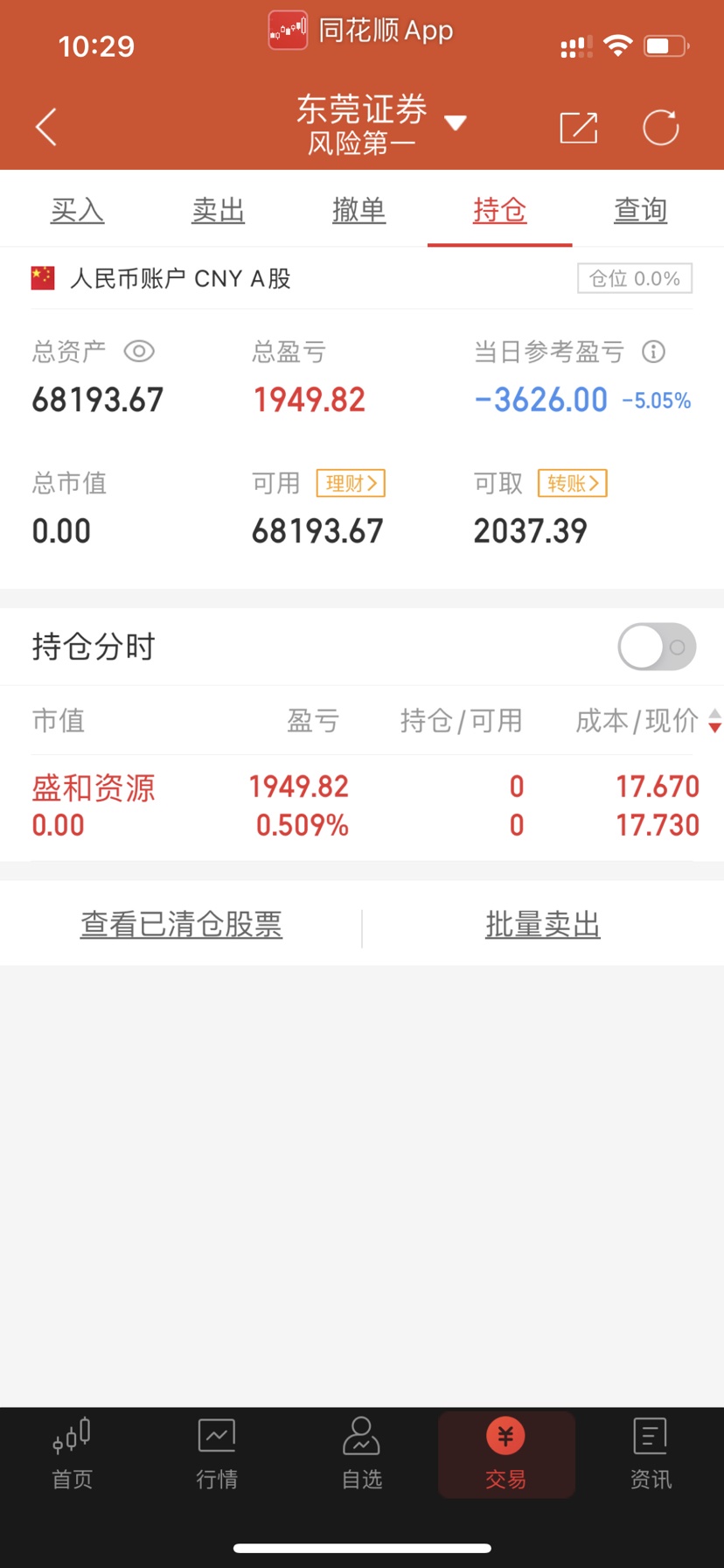
Task: Tap the 批量卖出 link
Action: point(543,925)
